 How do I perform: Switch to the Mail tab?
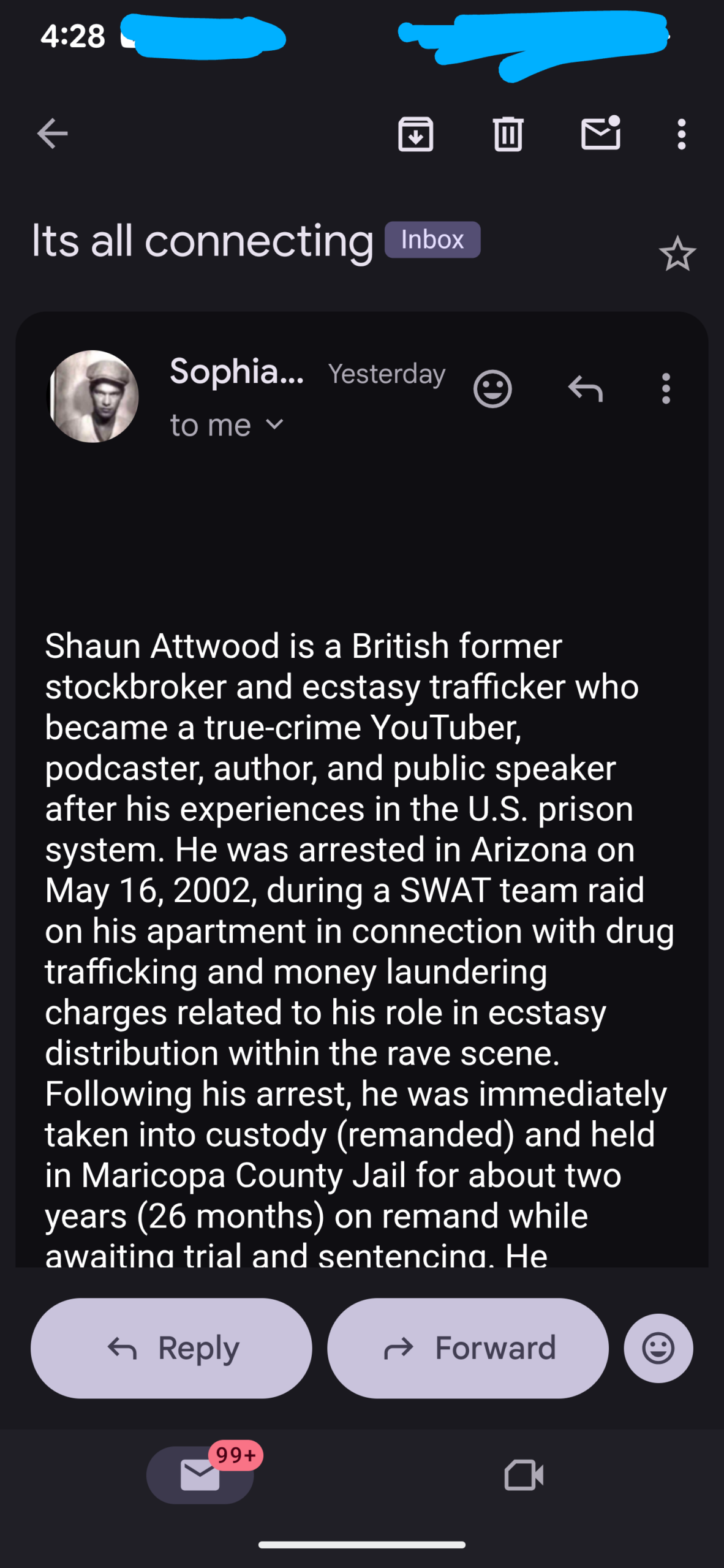pos(200,1474)
